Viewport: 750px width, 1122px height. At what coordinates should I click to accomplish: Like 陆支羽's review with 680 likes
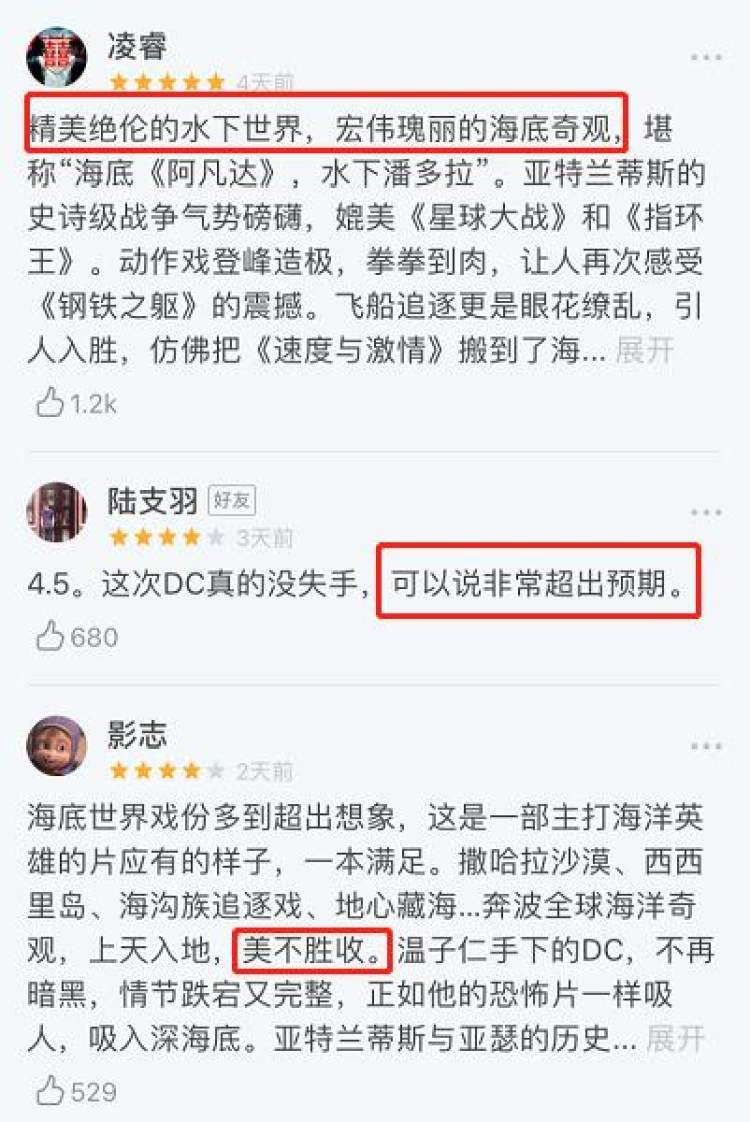click(51, 636)
